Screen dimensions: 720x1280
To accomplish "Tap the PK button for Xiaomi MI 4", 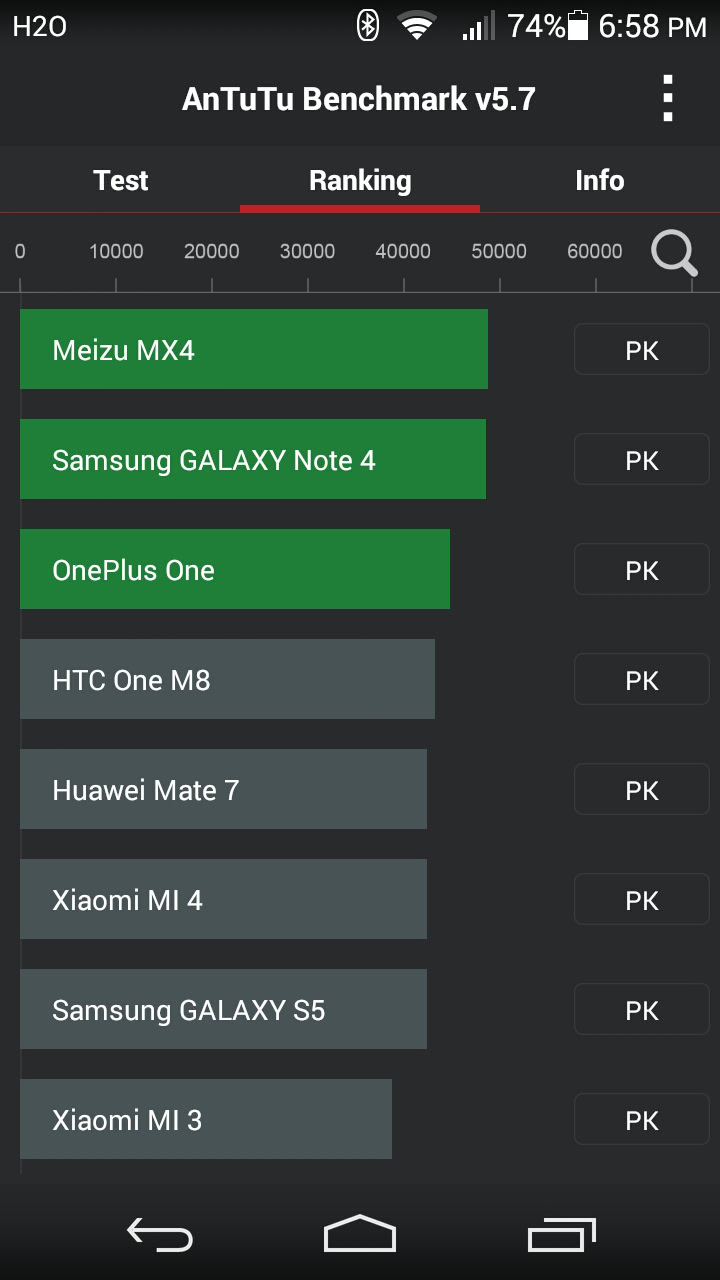I will coord(641,900).
